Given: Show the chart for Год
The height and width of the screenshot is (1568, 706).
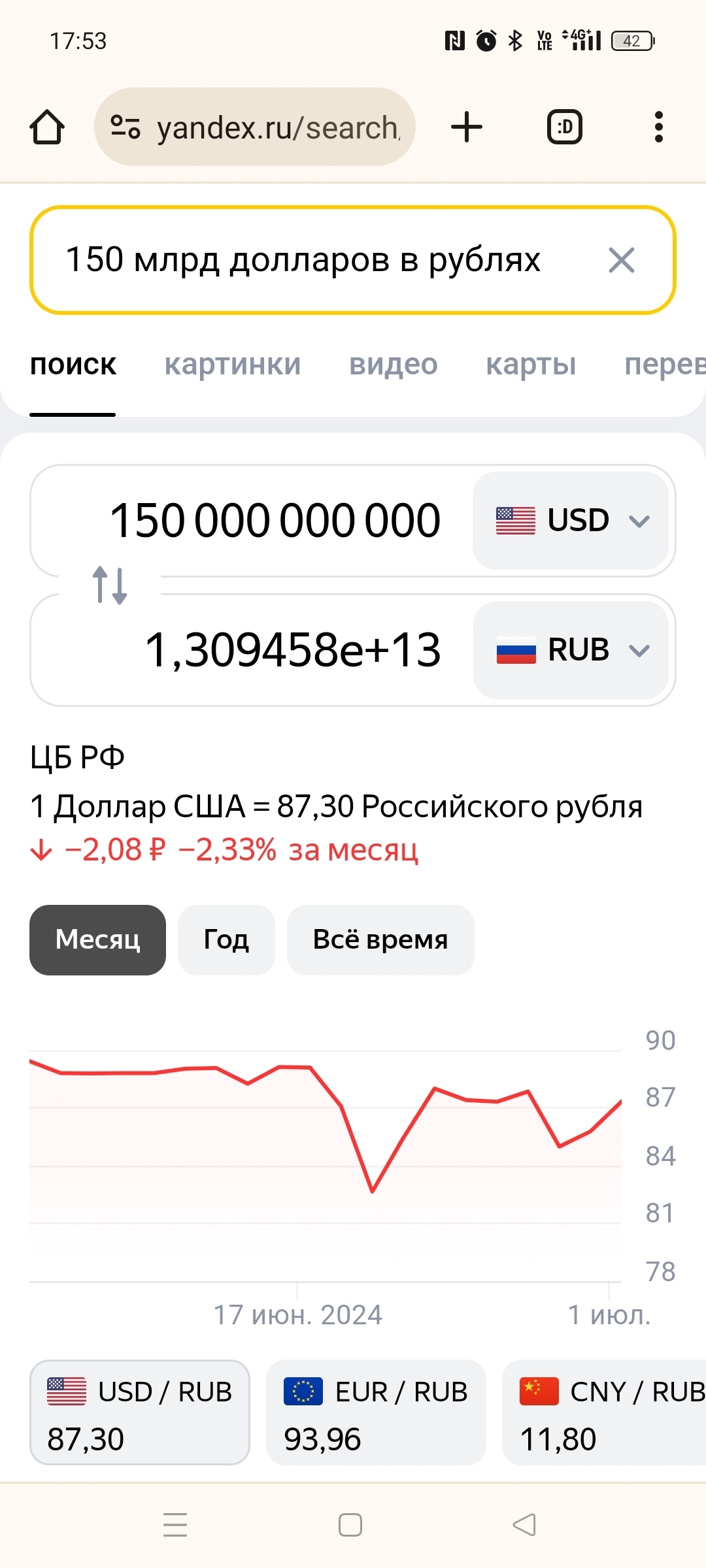Looking at the screenshot, I should coord(226,939).
